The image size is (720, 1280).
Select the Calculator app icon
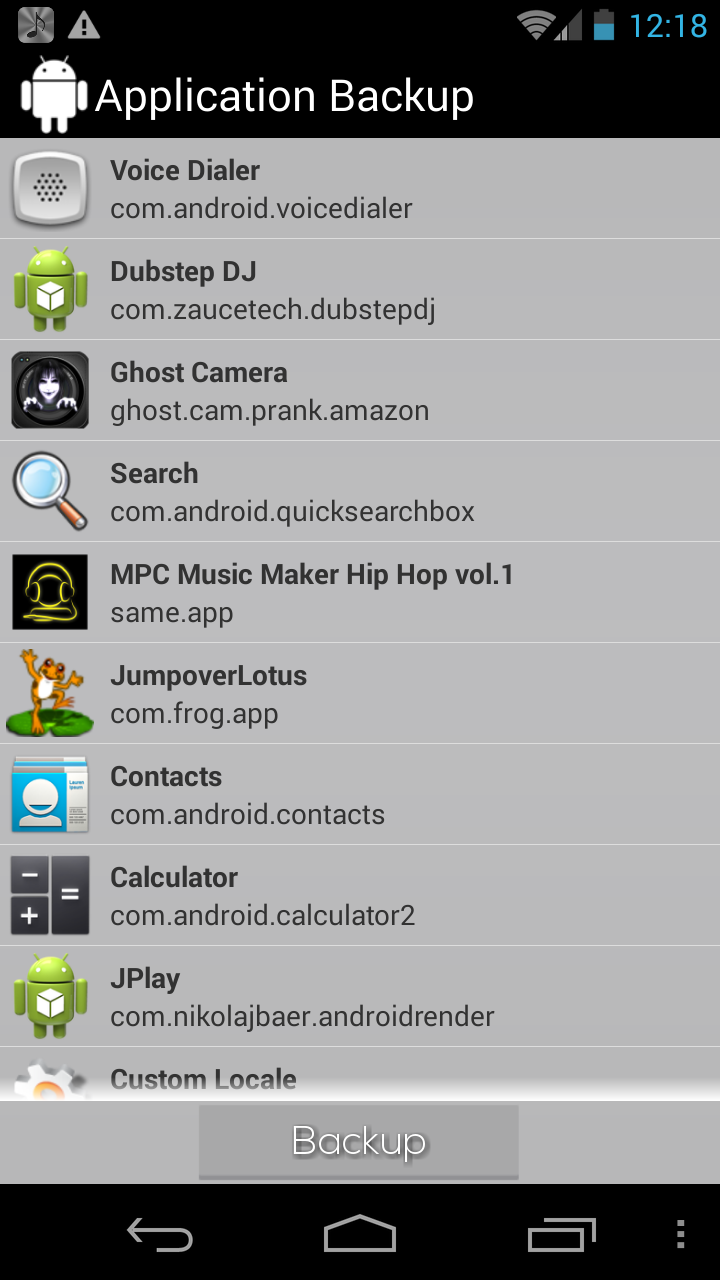coord(50,895)
